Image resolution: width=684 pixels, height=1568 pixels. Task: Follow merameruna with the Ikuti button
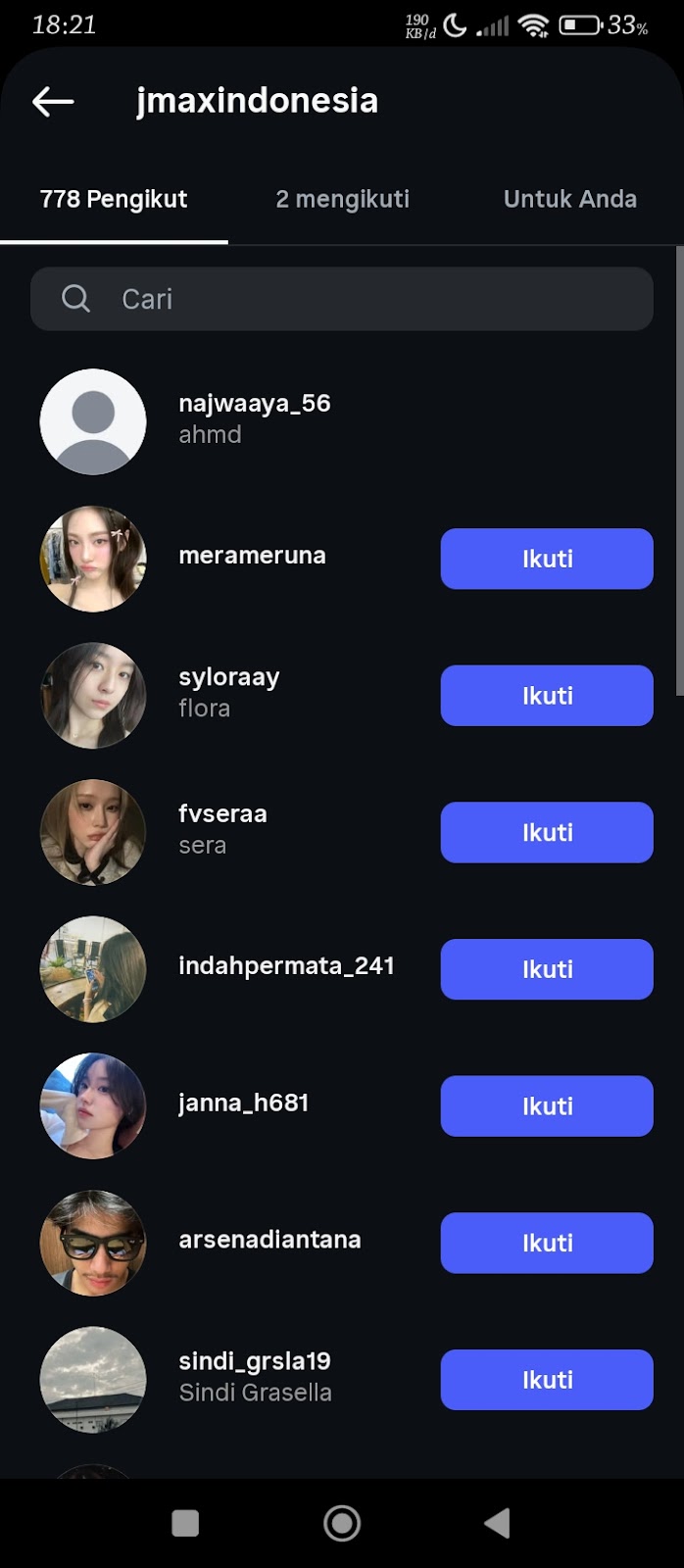546,559
